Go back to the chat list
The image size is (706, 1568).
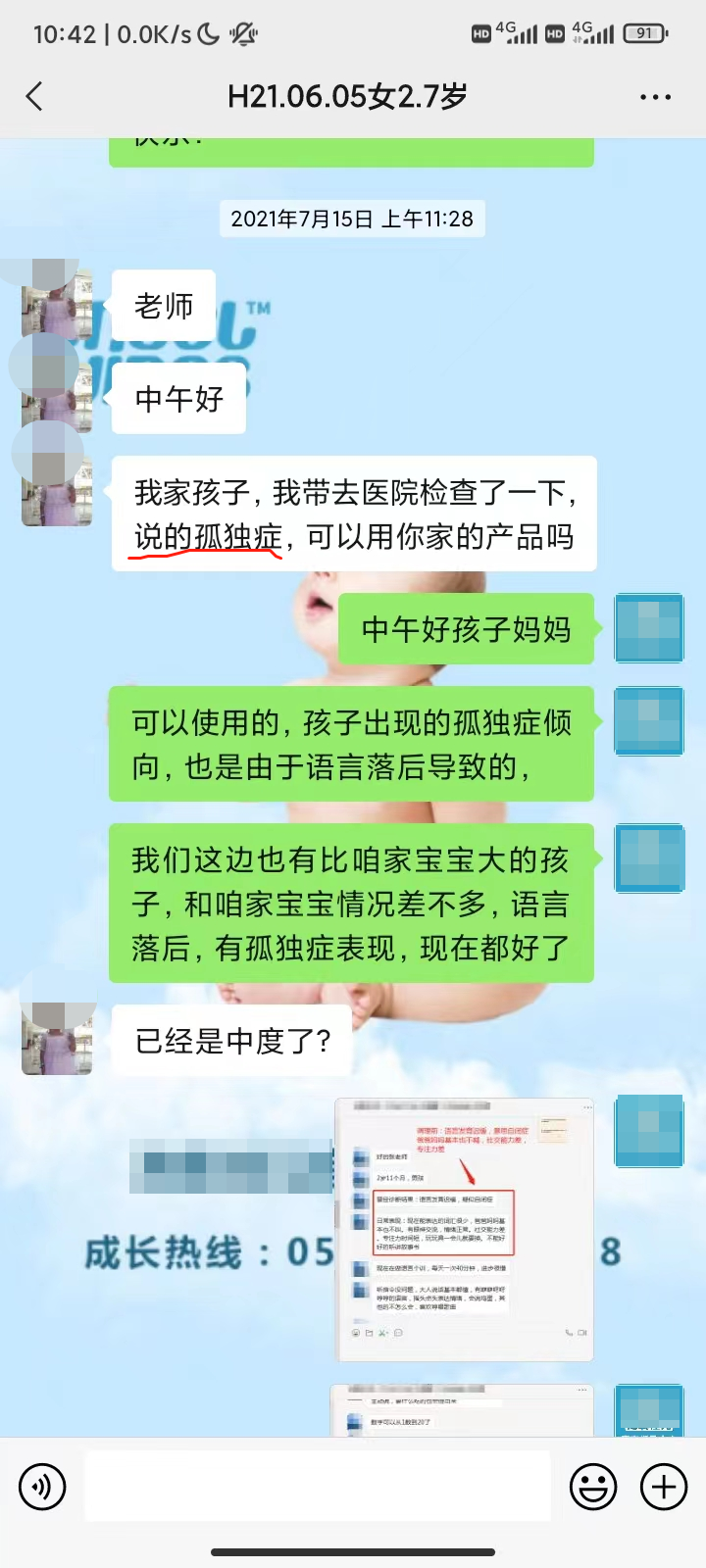coord(35,96)
